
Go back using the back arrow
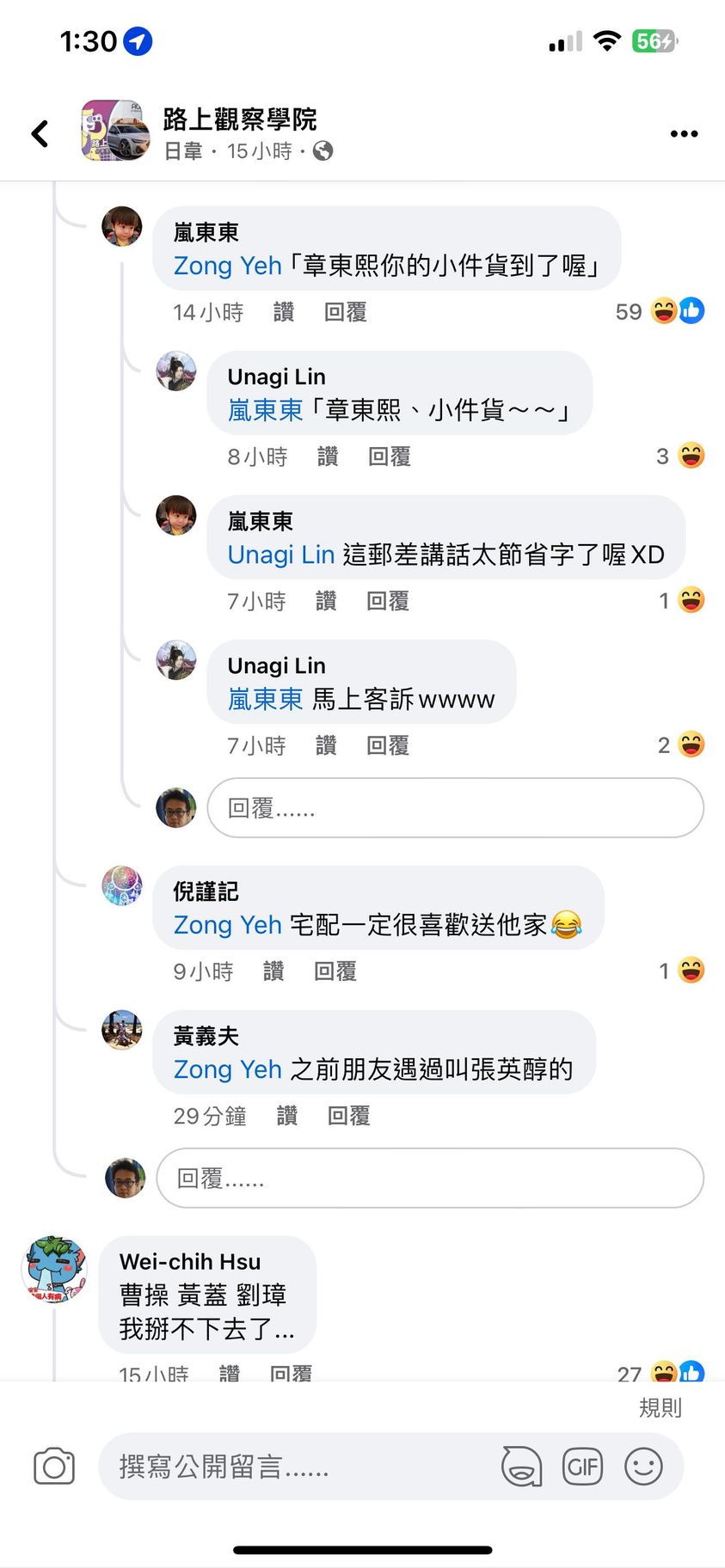(40, 133)
